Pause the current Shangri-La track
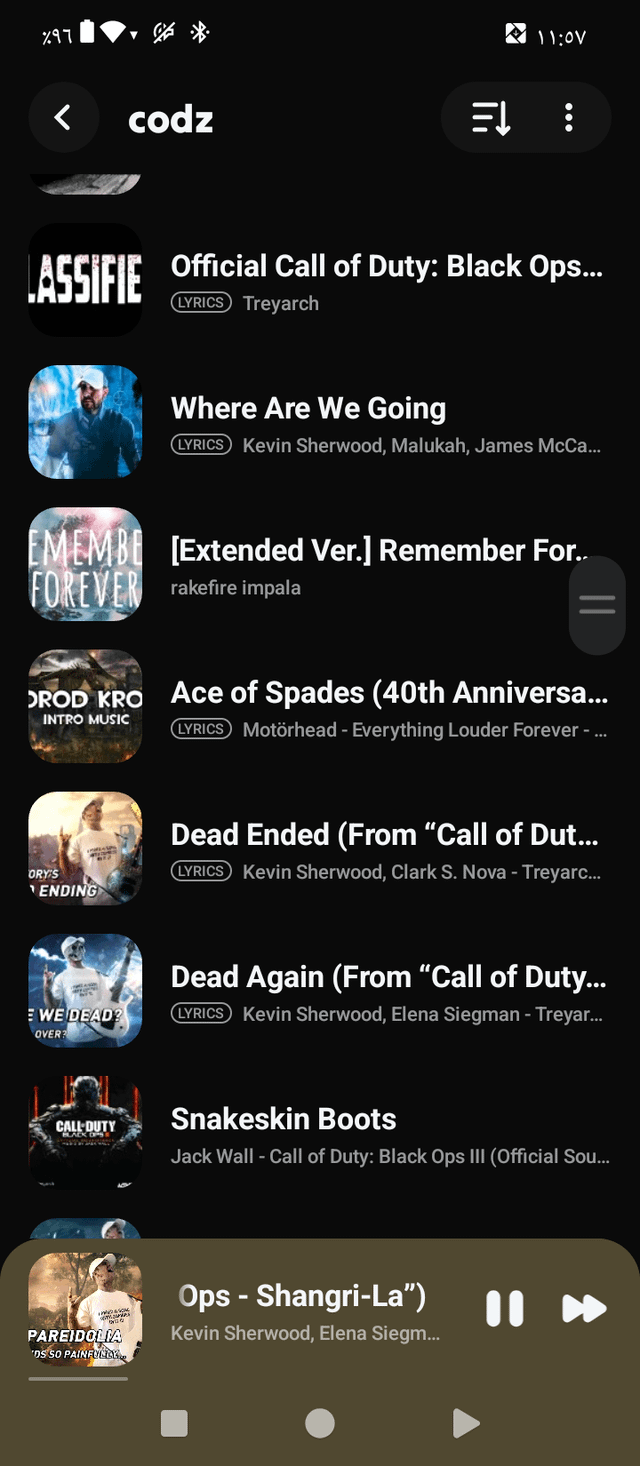This screenshot has width=640, height=1466. coord(505,1308)
